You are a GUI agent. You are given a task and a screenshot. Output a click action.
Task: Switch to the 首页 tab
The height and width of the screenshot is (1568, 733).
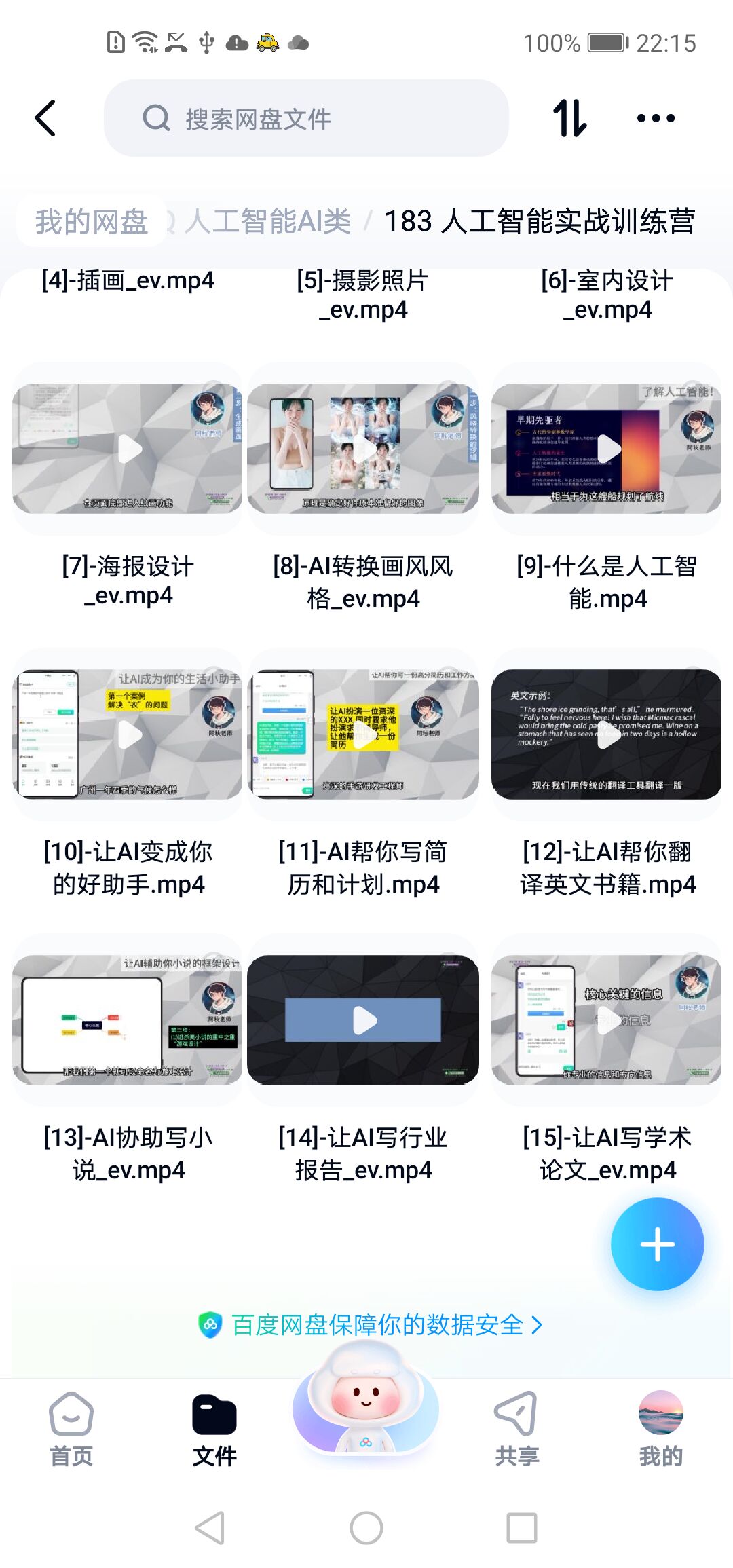[x=71, y=1429]
